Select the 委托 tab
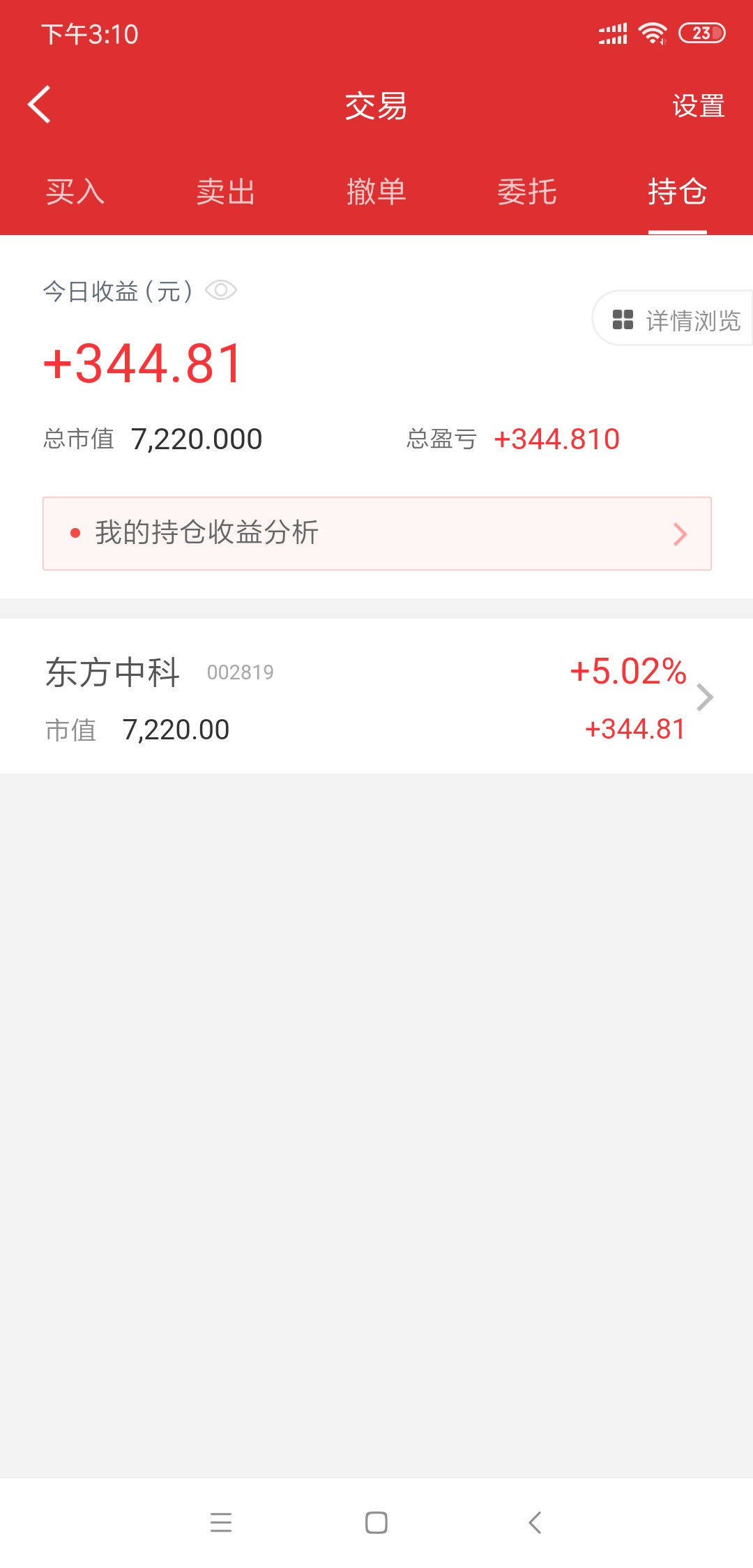This screenshot has width=753, height=1568. click(527, 191)
